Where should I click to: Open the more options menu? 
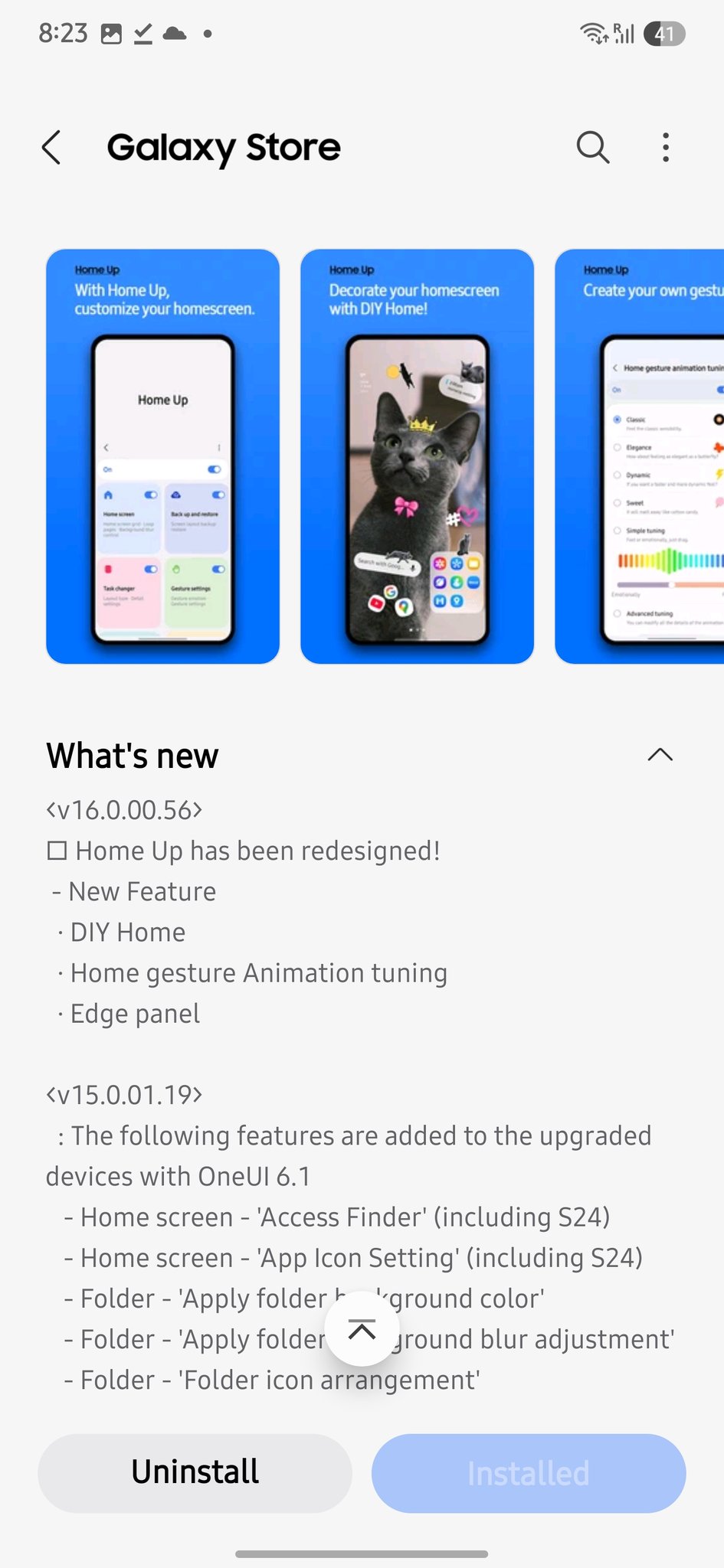(x=666, y=147)
